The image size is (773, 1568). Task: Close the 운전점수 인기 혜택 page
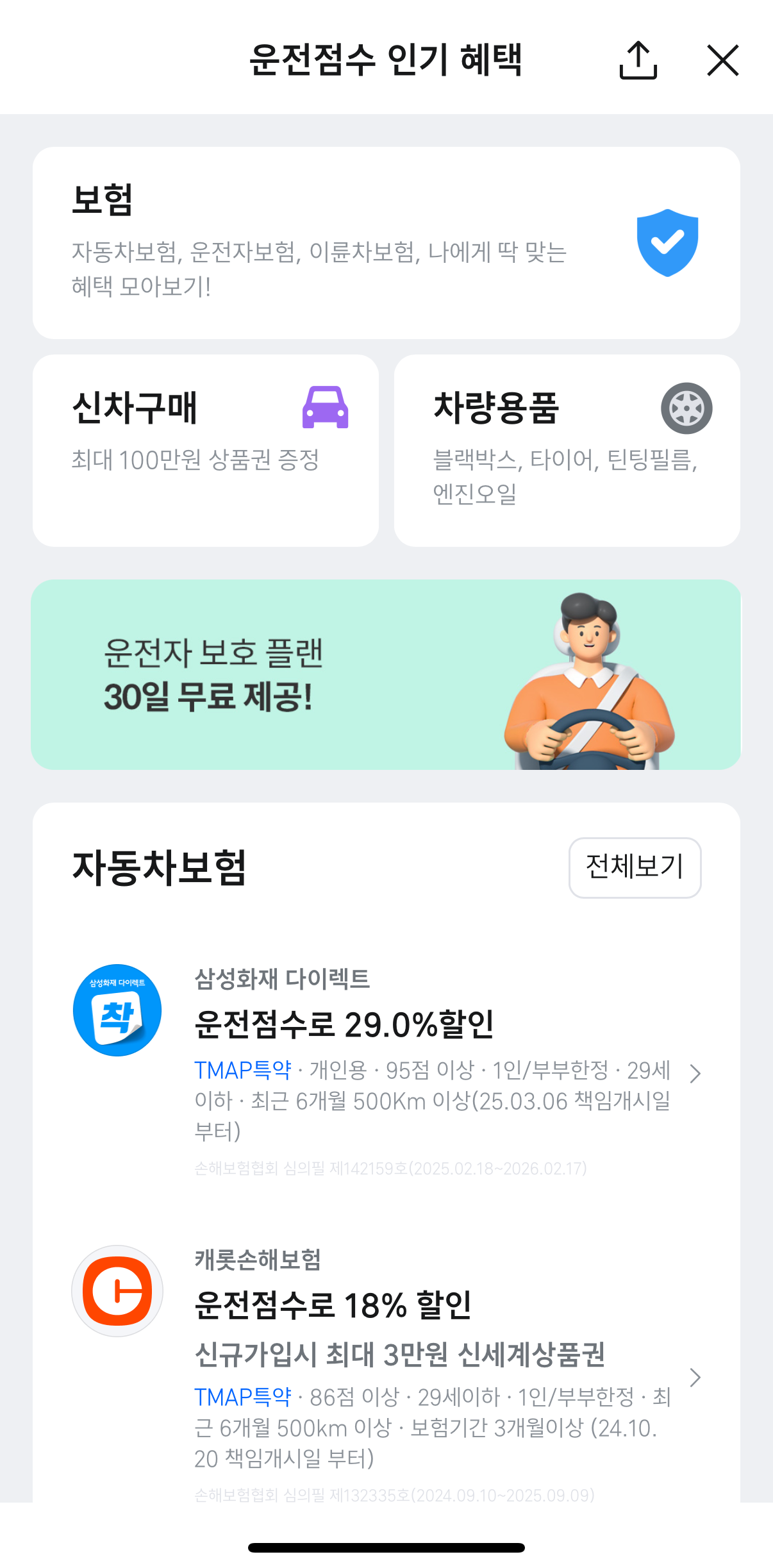722,60
